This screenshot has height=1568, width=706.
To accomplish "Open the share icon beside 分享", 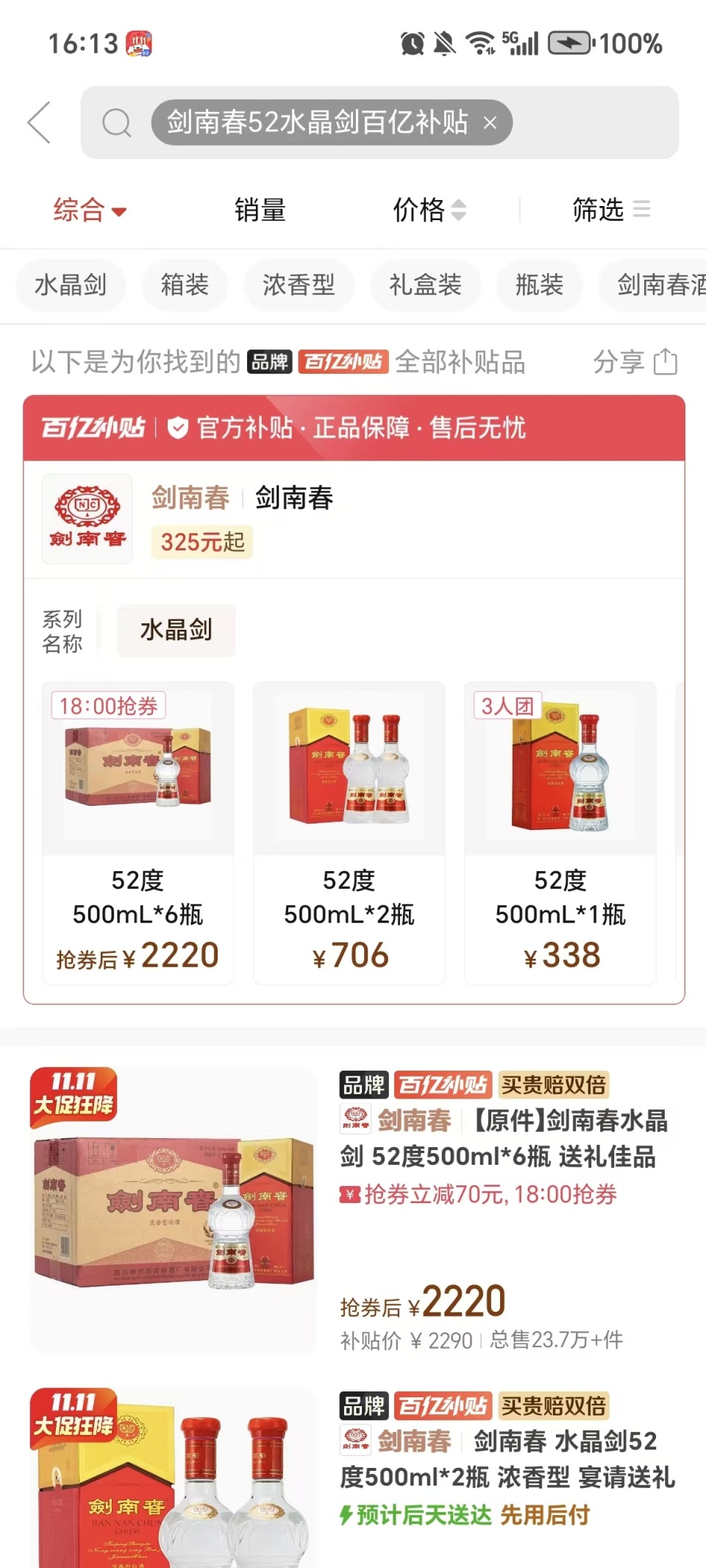I will 666,362.
